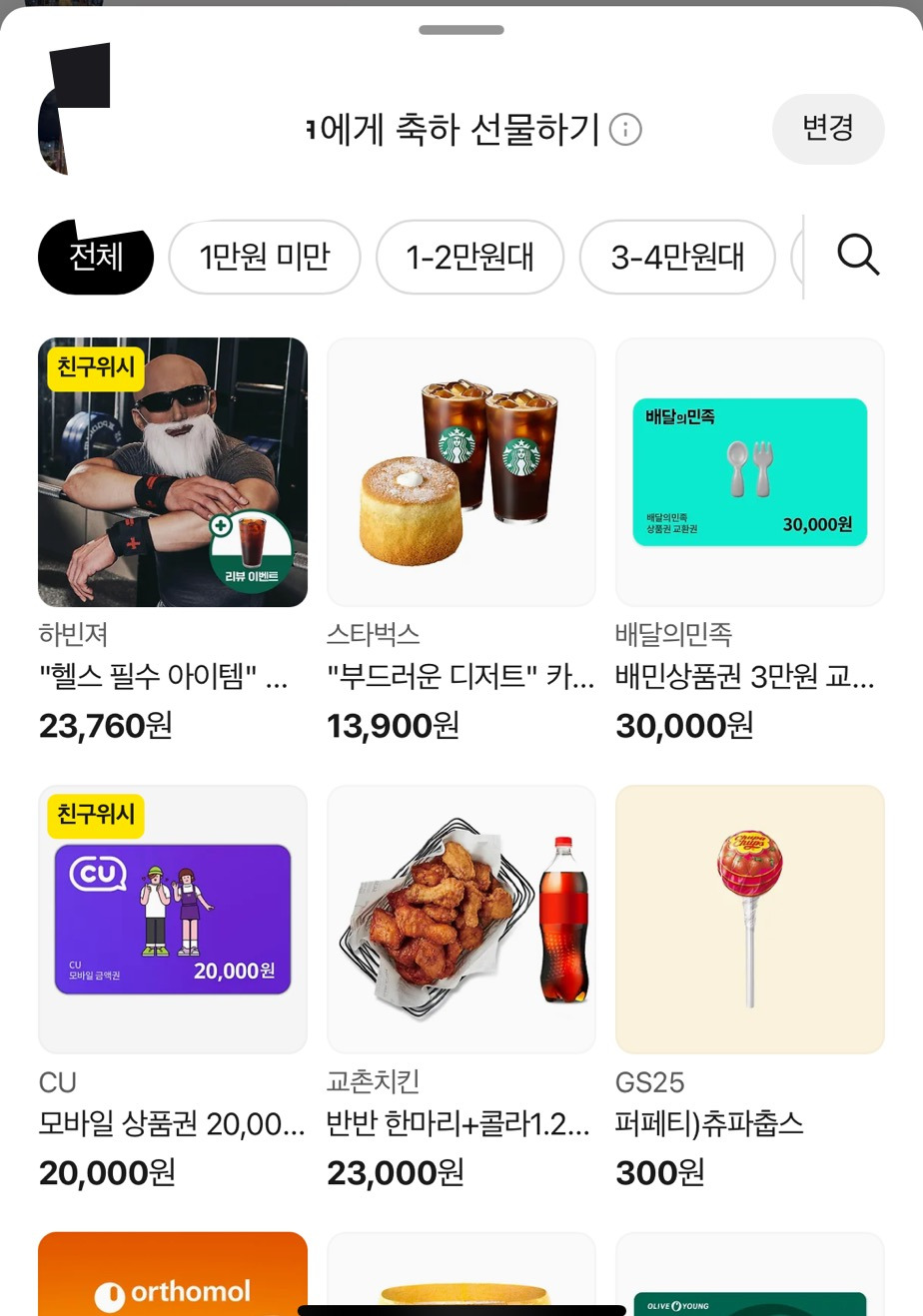
Task: Switch to the 1-2만원대 filter tab
Action: (469, 257)
